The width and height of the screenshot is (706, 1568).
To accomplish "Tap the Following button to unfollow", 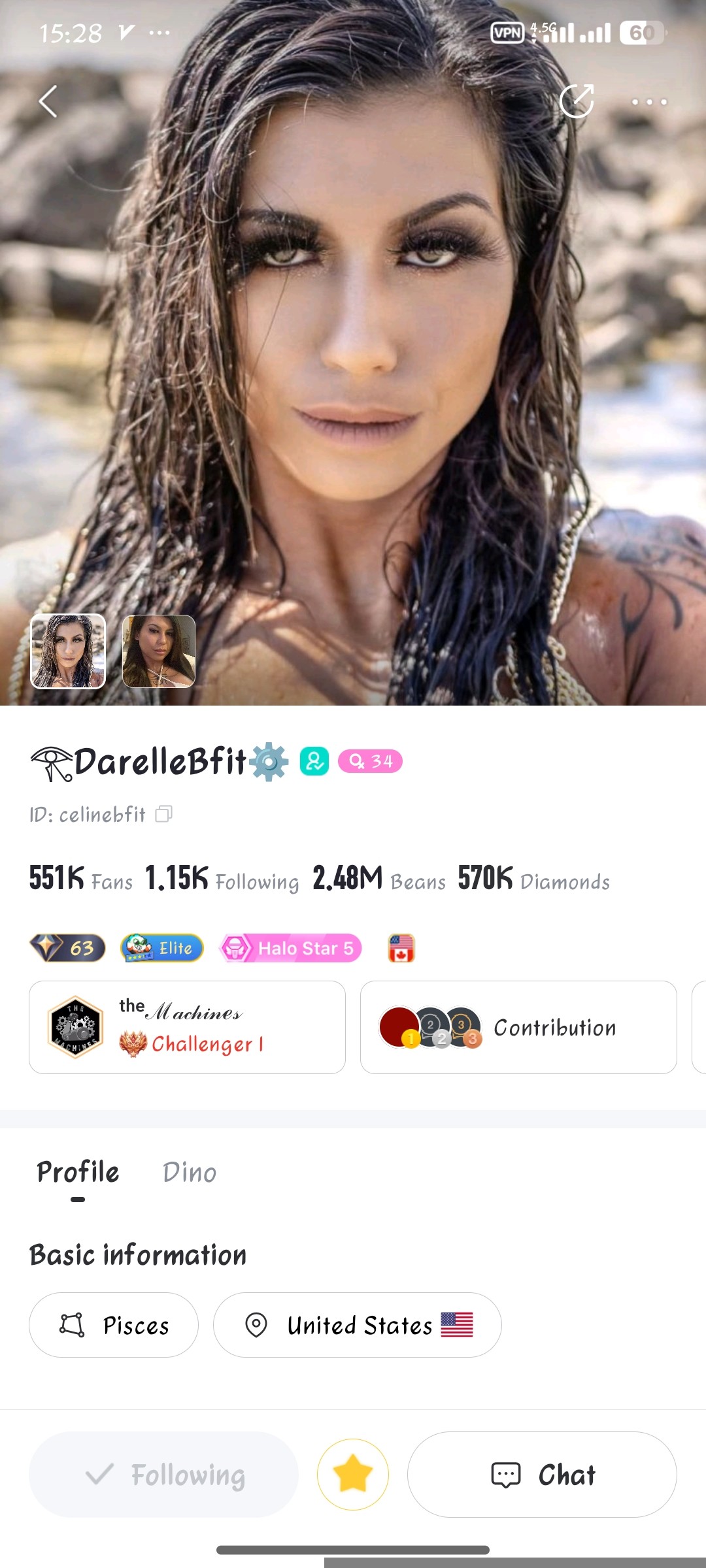I will pyautogui.click(x=163, y=1475).
